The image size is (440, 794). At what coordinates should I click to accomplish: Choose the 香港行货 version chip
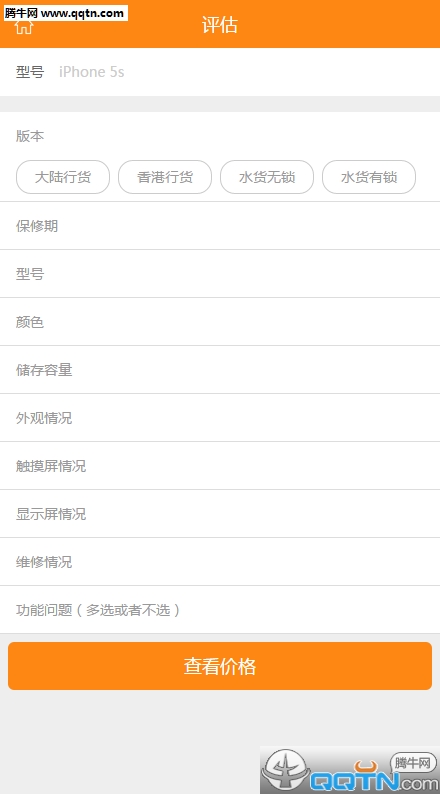[x=165, y=177]
